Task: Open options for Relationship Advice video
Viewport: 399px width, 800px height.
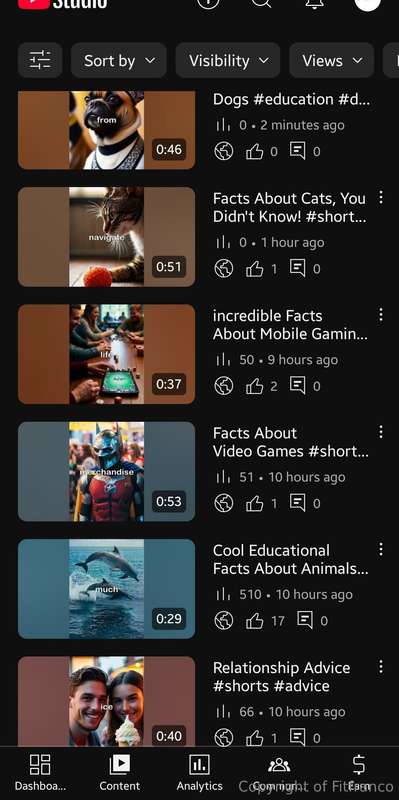Action: click(381, 667)
